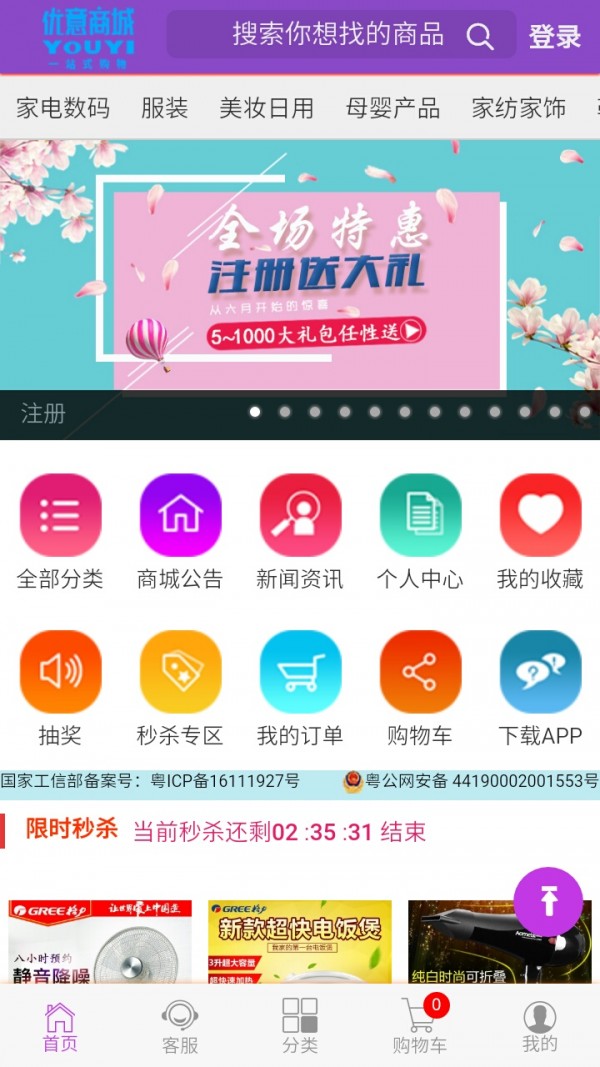The image size is (600, 1067).
Task: Open the 我的 profile tab
Action: [x=540, y=1026]
